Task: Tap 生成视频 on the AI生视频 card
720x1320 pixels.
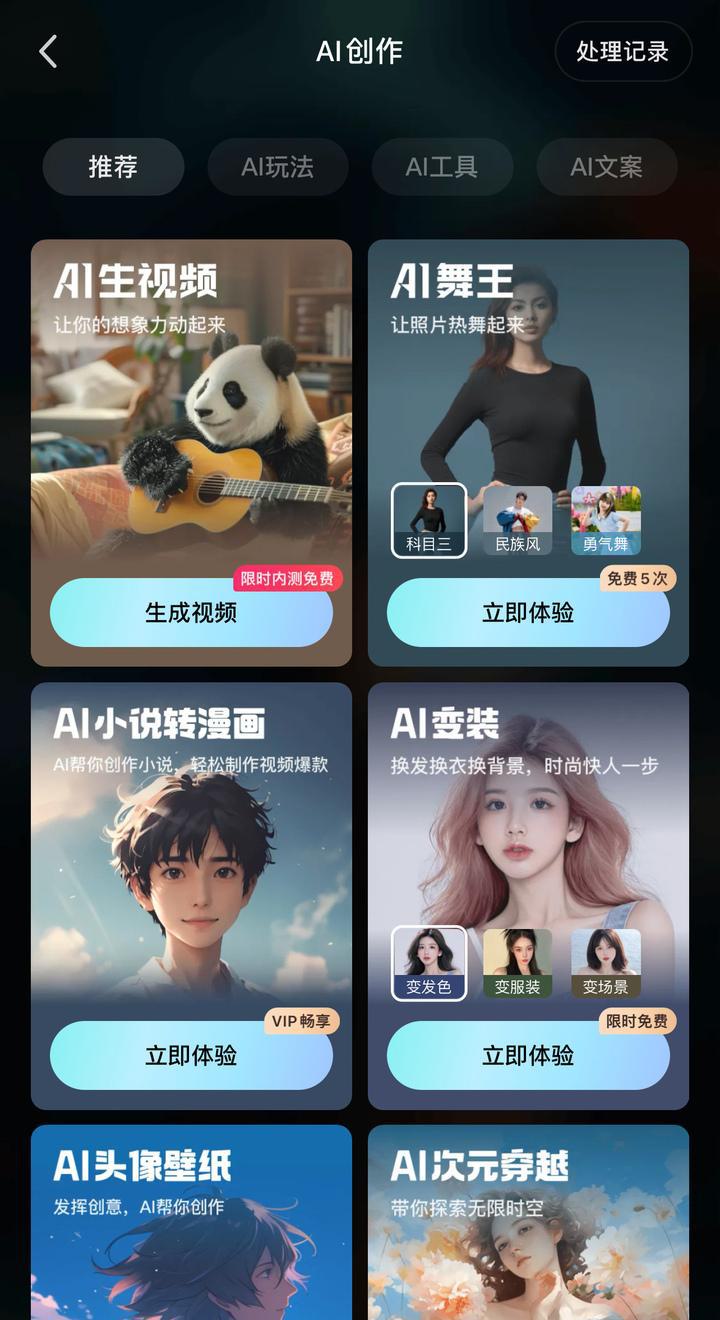Action: coord(191,613)
